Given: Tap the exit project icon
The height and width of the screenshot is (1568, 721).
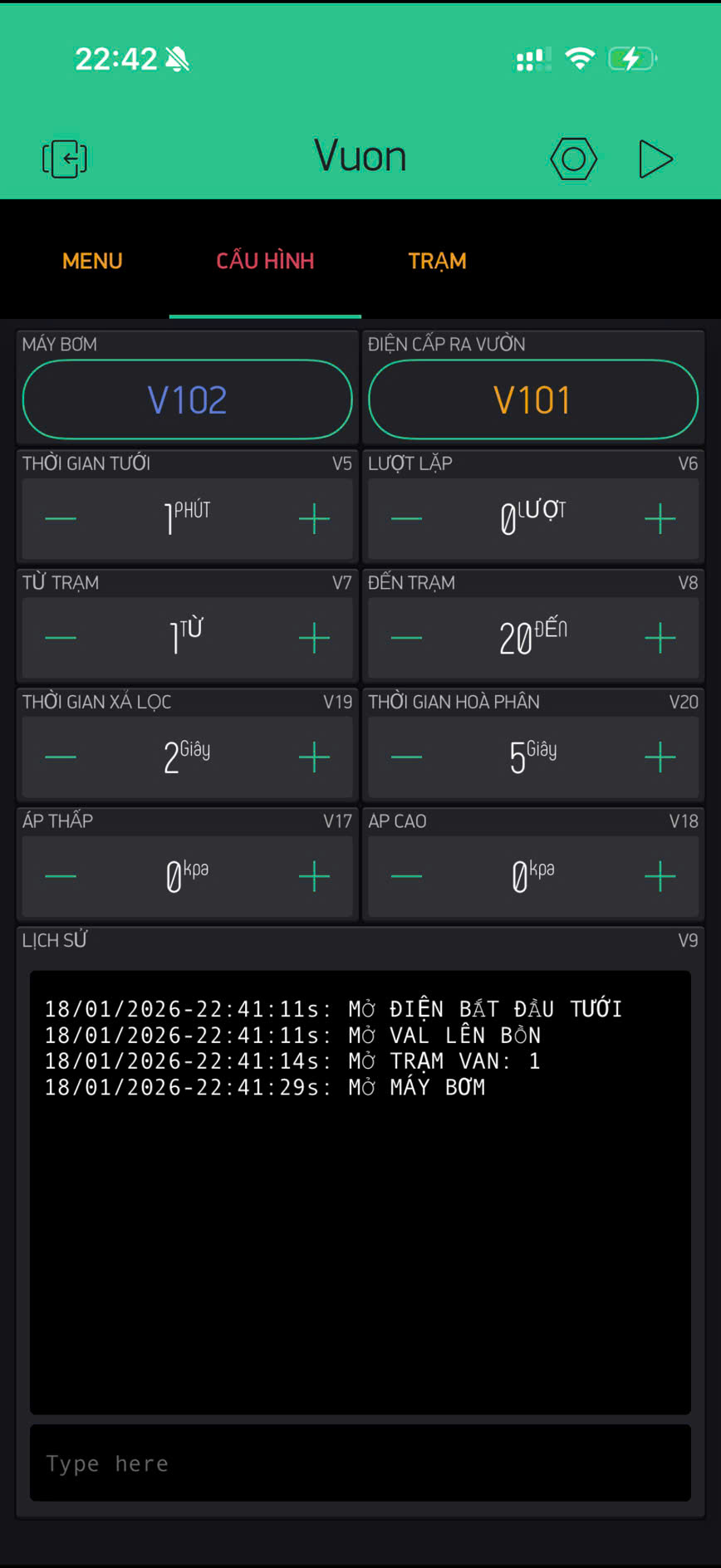Looking at the screenshot, I should coord(64,158).
